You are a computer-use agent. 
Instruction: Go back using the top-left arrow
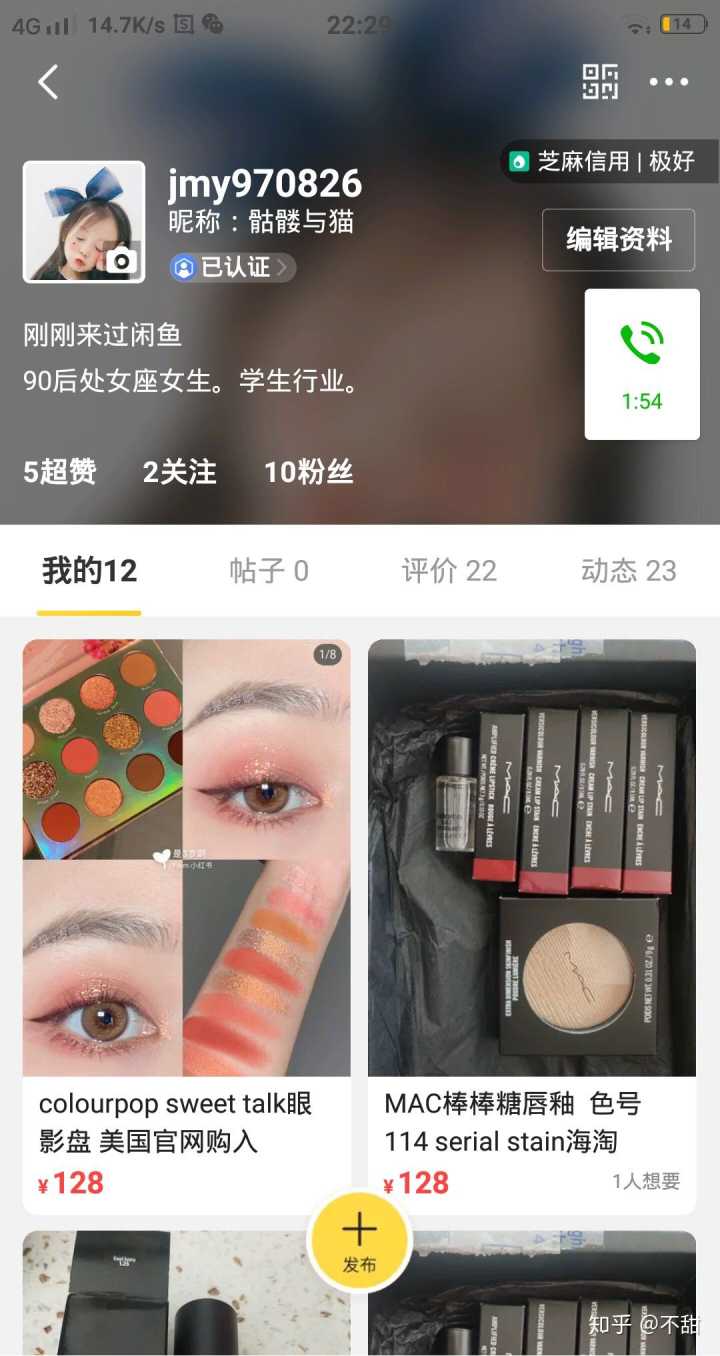48,82
